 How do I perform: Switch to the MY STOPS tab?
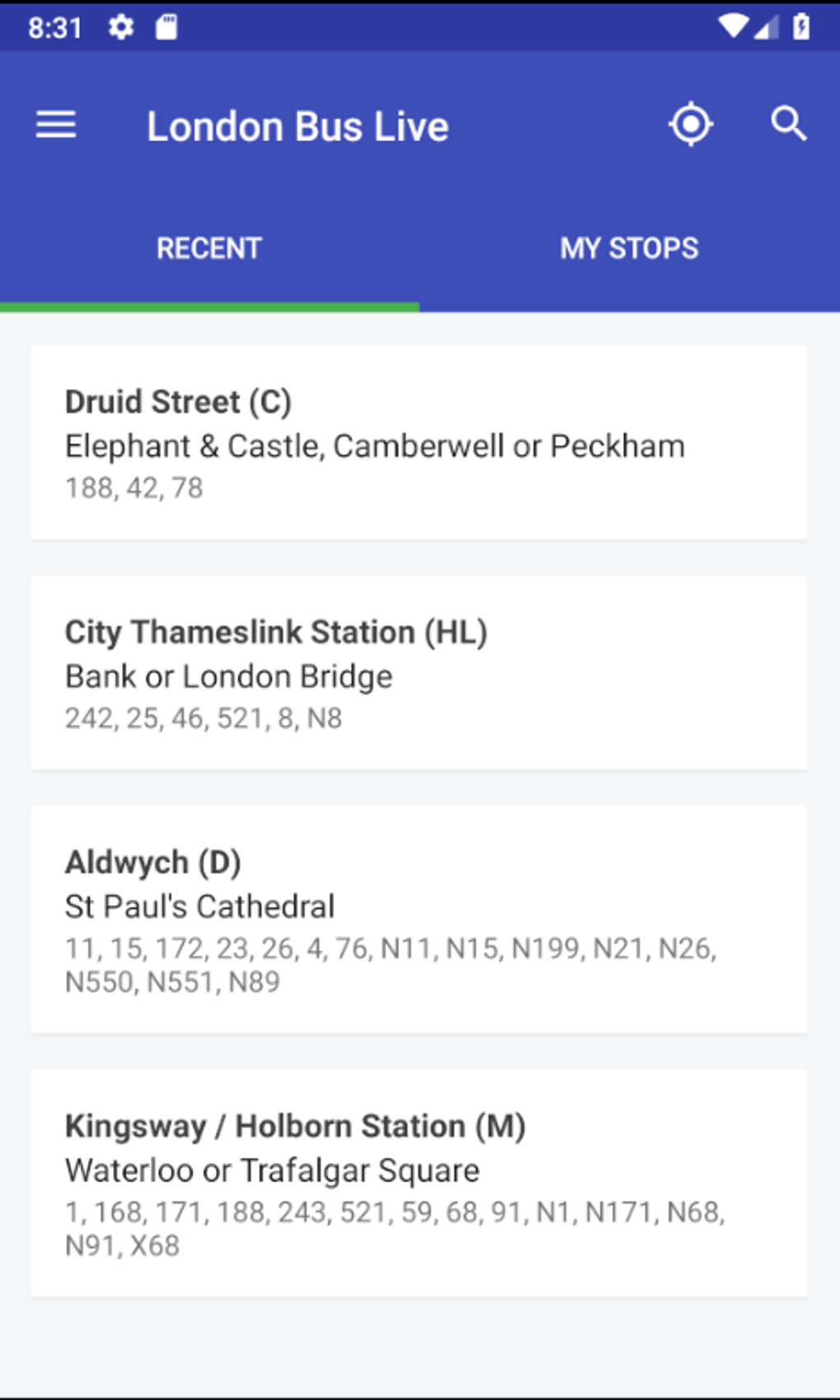pyautogui.click(x=628, y=247)
